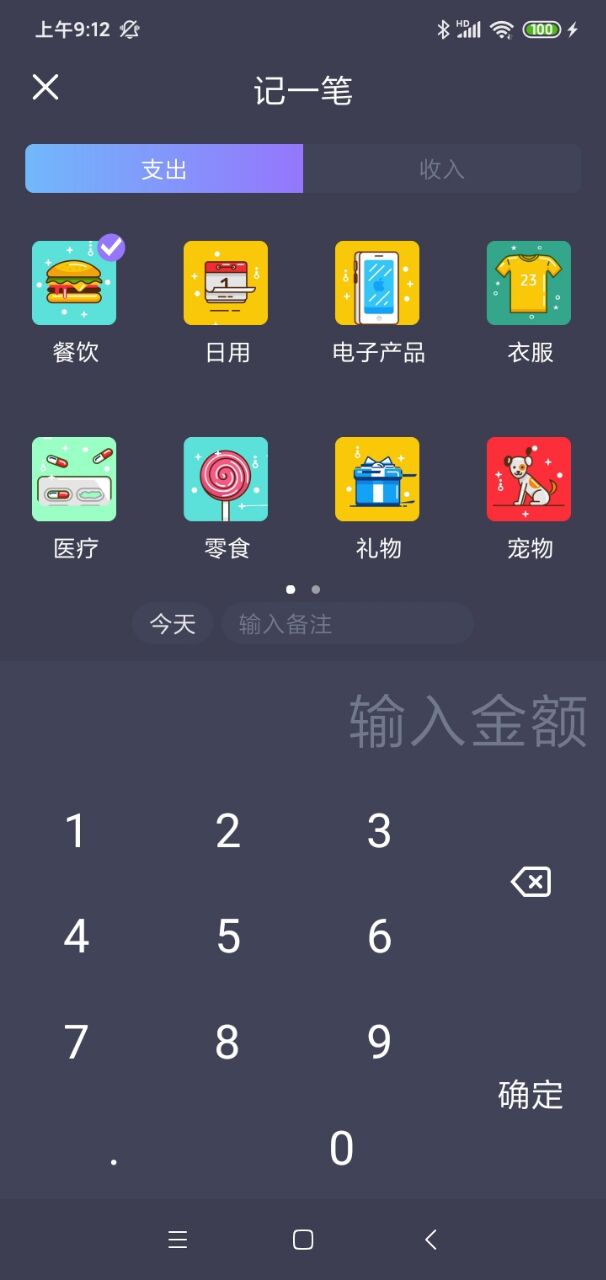Go back using the system back button
606x1280 pixels.
(x=430, y=1240)
